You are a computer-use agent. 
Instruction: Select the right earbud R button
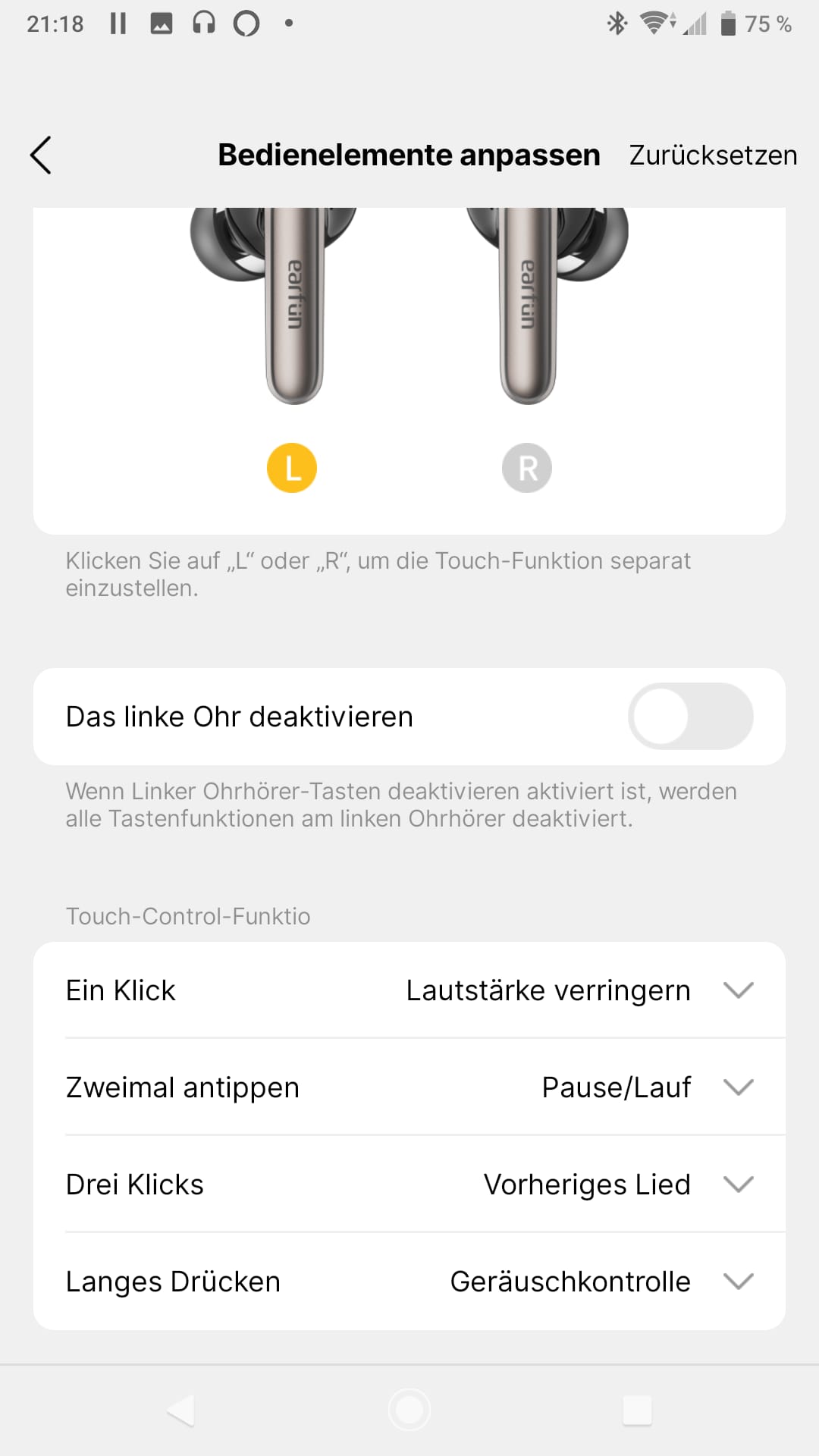pyautogui.click(x=527, y=468)
